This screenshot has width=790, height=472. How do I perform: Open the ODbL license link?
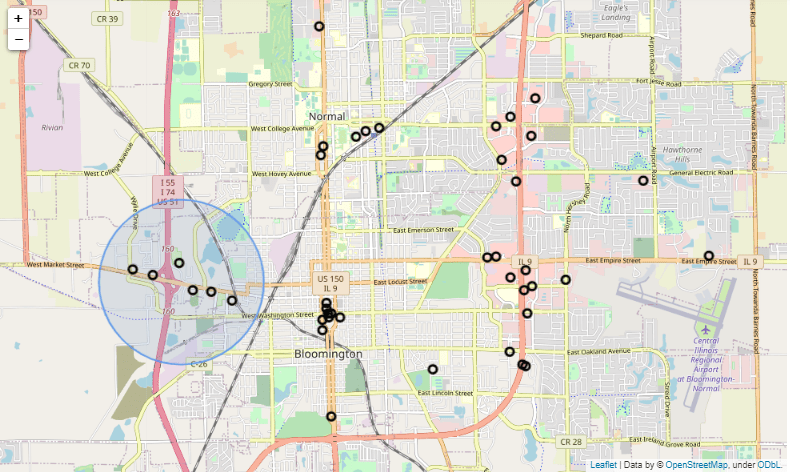(769, 465)
